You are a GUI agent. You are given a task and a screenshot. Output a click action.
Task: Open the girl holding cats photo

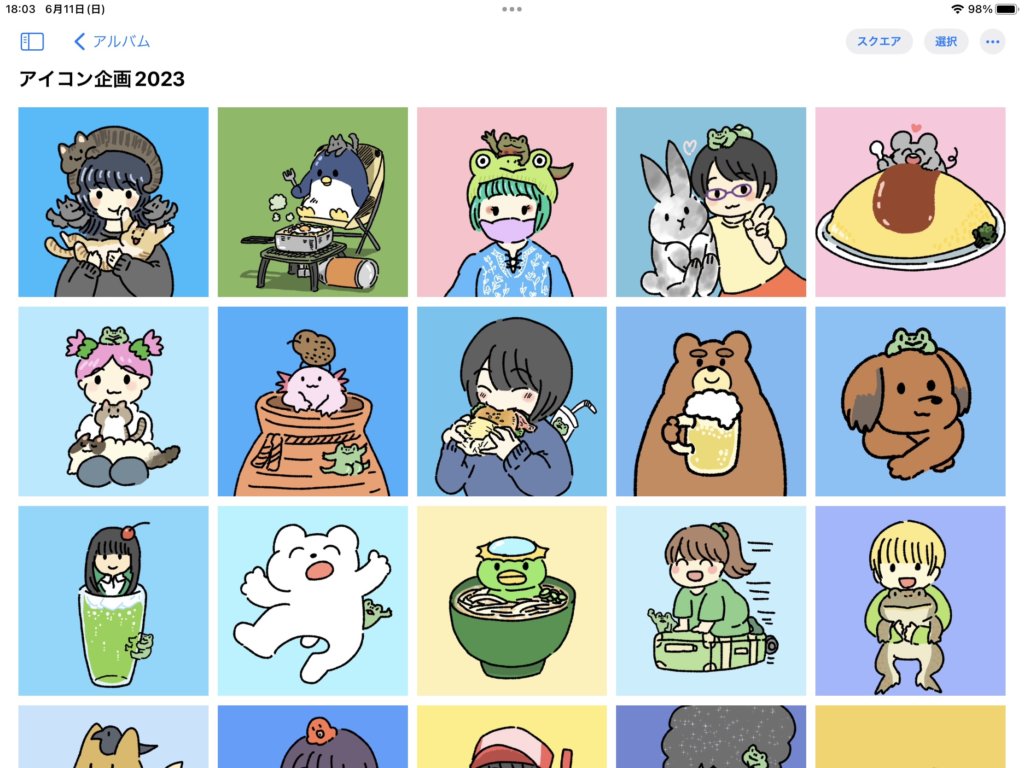click(x=113, y=202)
